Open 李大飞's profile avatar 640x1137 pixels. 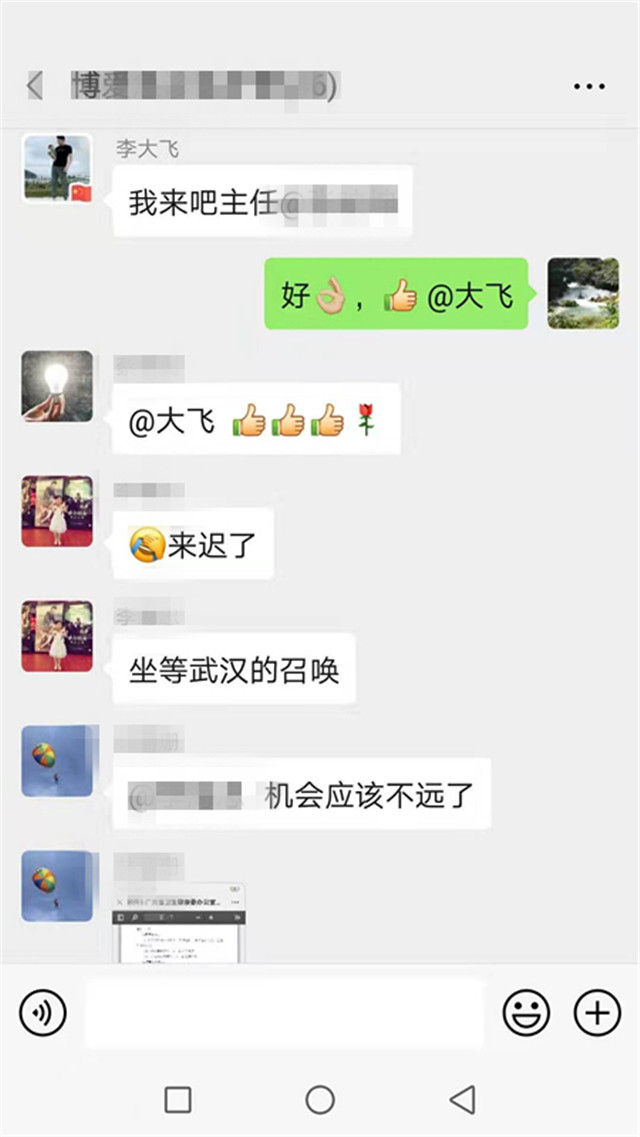pos(57,168)
